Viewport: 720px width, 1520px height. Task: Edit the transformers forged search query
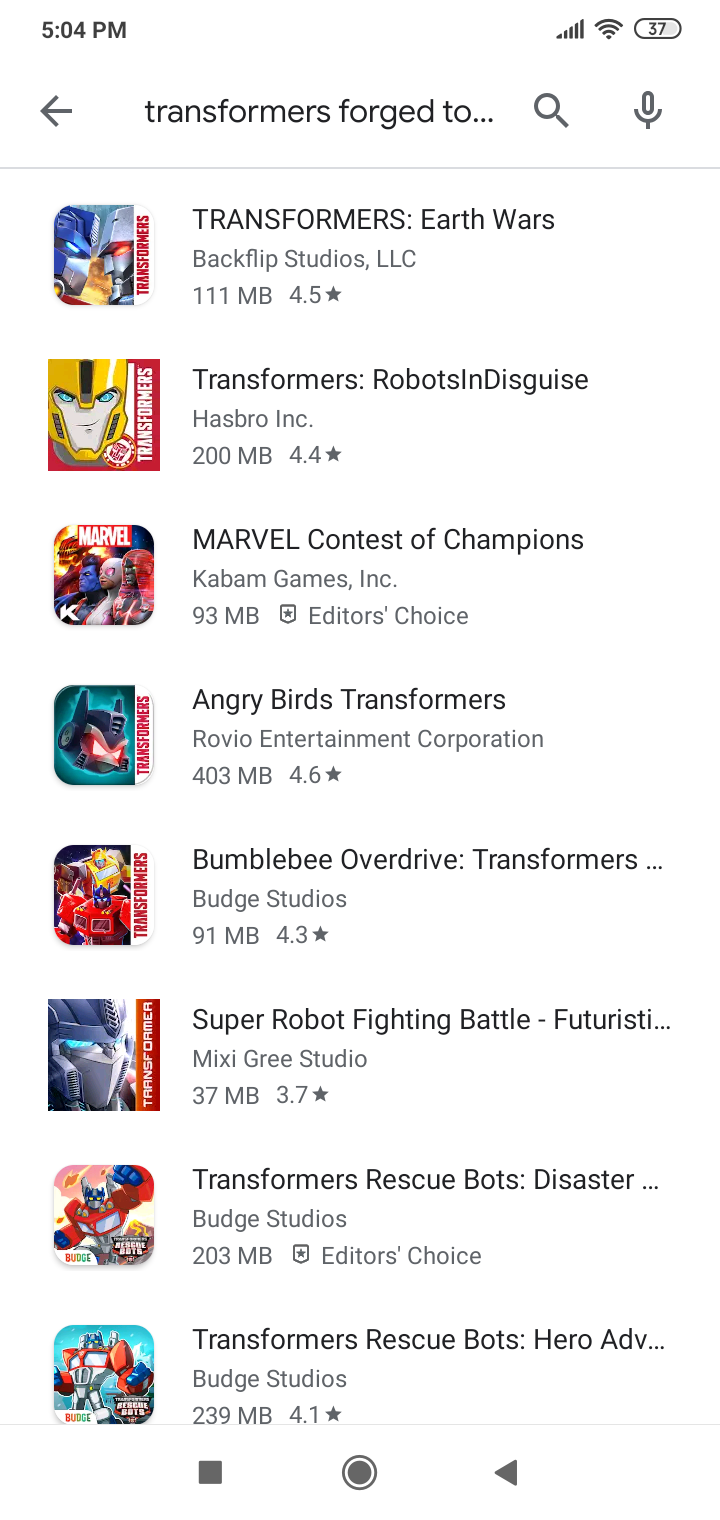[x=319, y=111]
